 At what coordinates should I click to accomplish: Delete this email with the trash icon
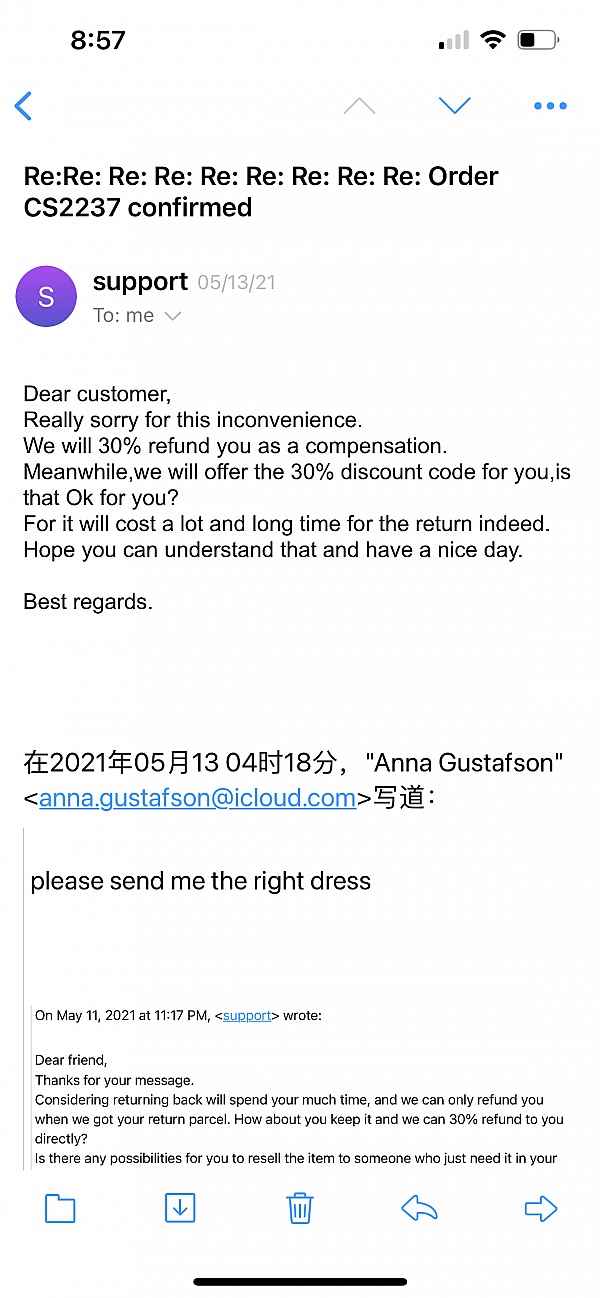tap(300, 1209)
